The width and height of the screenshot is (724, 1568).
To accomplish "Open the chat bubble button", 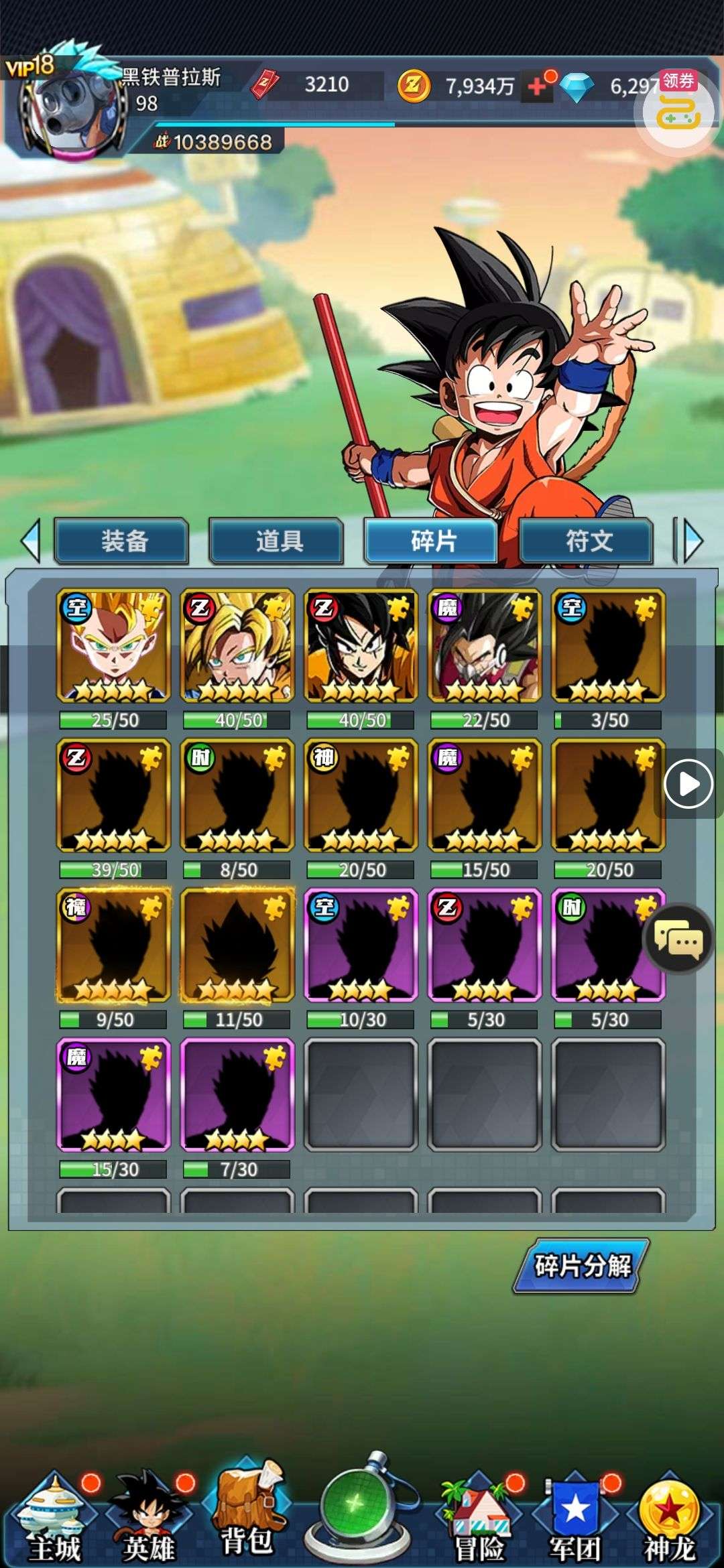I will coord(678,940).
